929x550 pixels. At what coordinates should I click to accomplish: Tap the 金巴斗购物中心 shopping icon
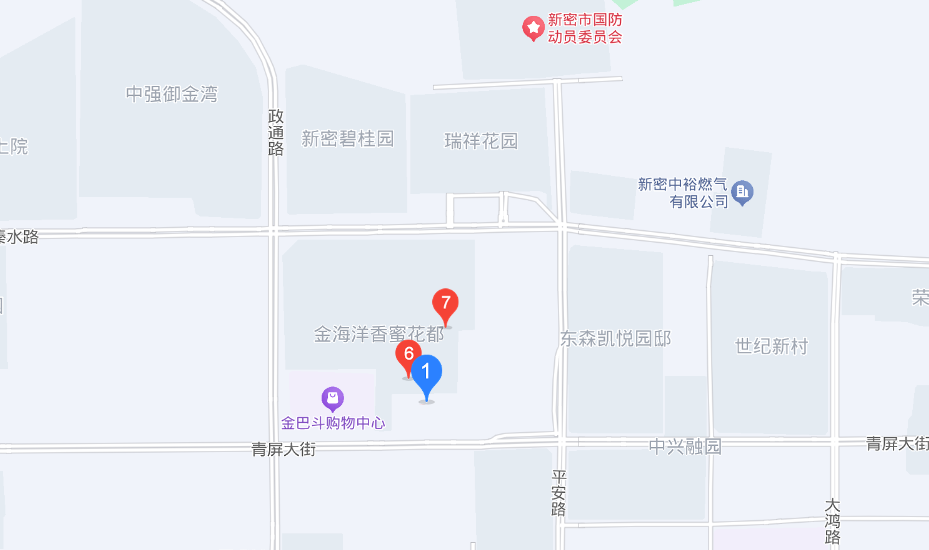(x=333, y=399)
